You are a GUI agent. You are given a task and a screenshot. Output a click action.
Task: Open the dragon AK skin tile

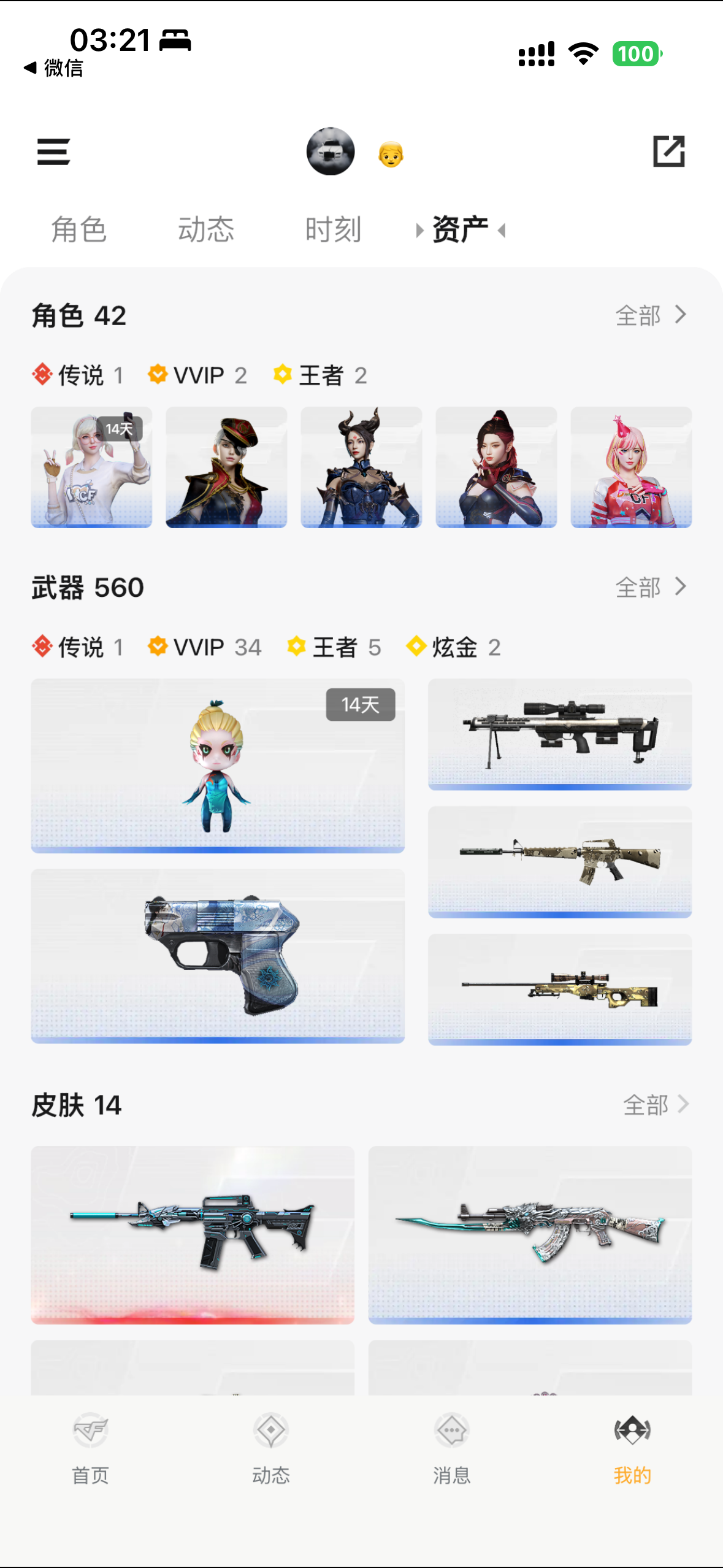[x=530, y=1234]
